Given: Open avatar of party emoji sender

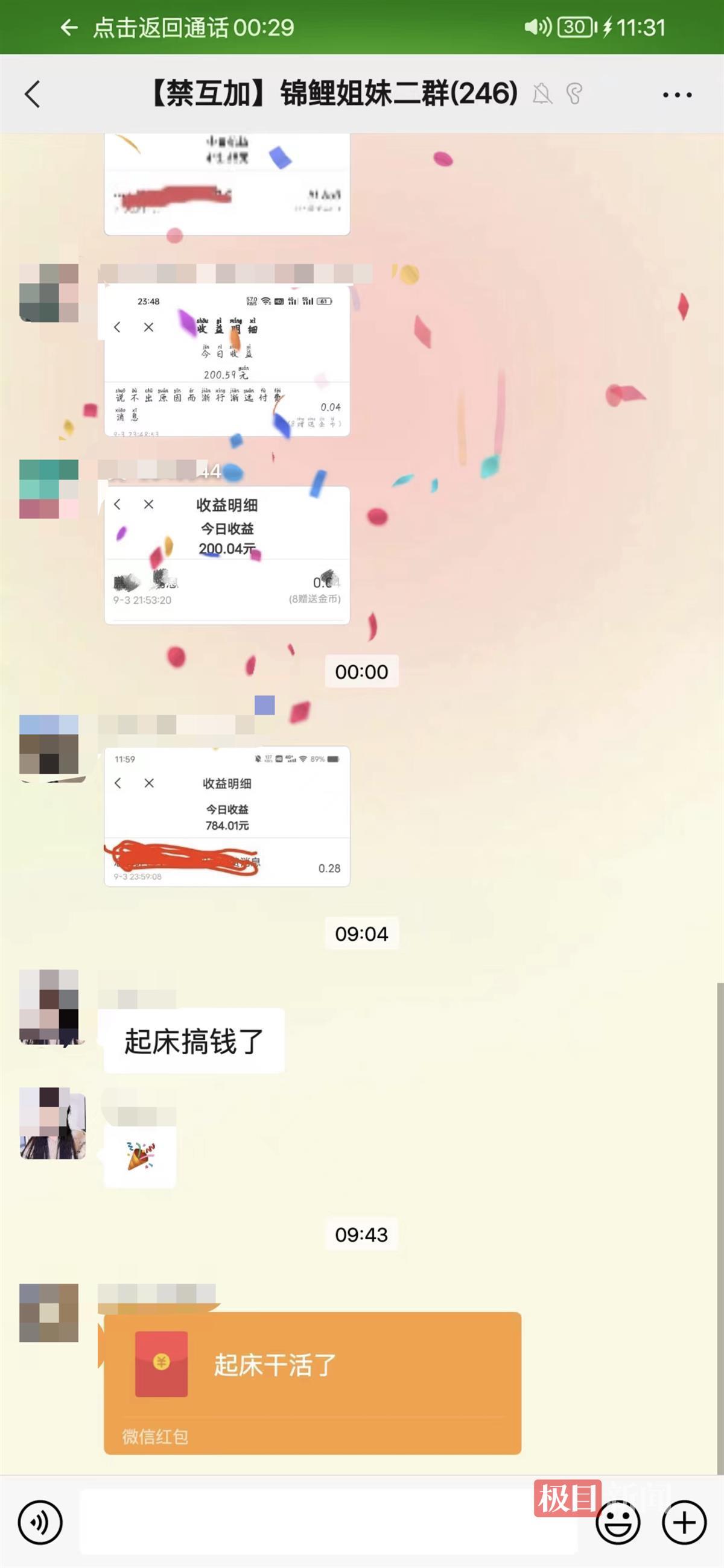Looking at the screenshot, I should (x=52, y=1123).
